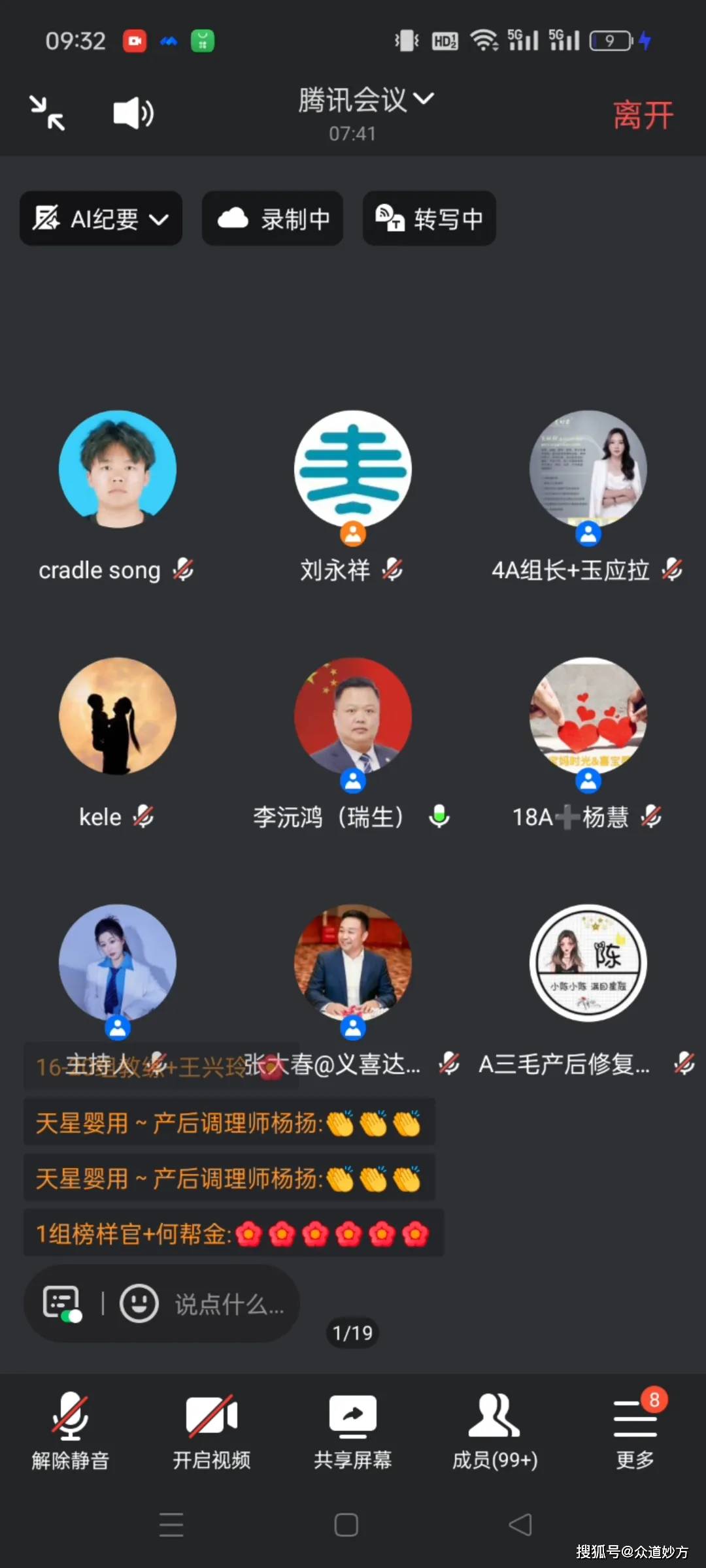Open the 录制中 recording status
Viewport: 706px width, 1568px height.
pyautogui.click(x=273, y=219)
